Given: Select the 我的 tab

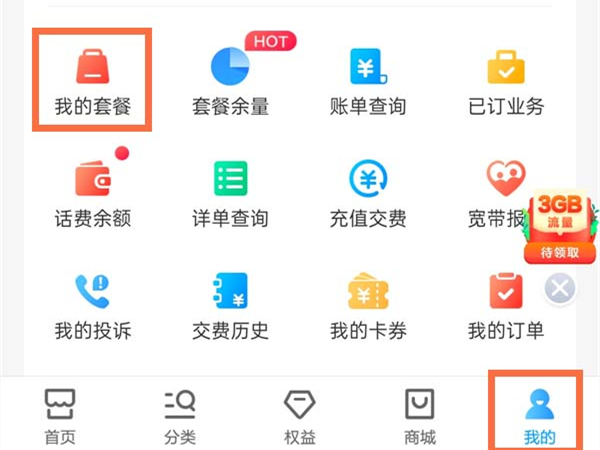Looking at the screenshot, I should [x=540, y=415].
